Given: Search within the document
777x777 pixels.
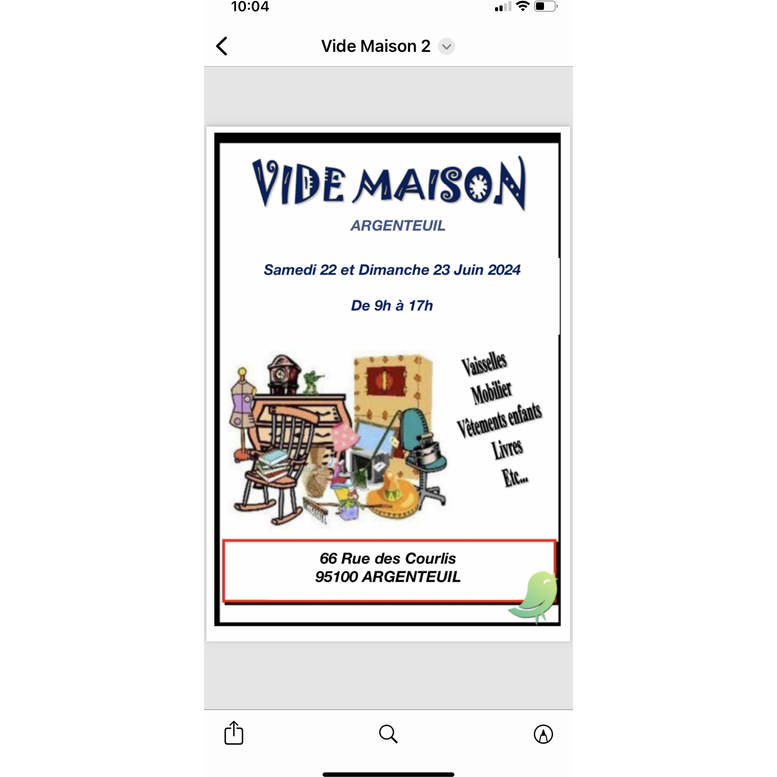Looking at the screenshot, I should pos(388,734).
